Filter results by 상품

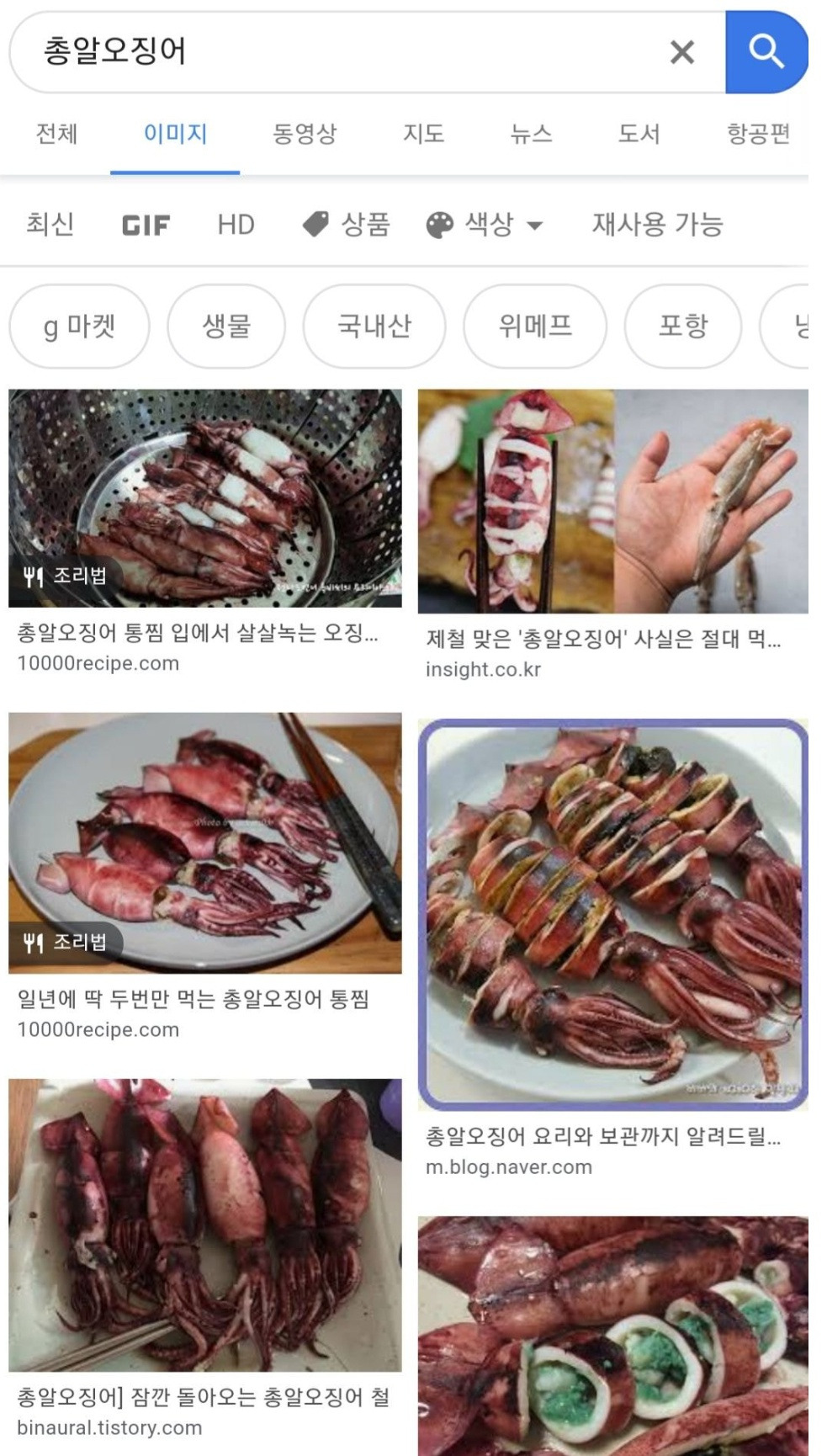[347, 225]
